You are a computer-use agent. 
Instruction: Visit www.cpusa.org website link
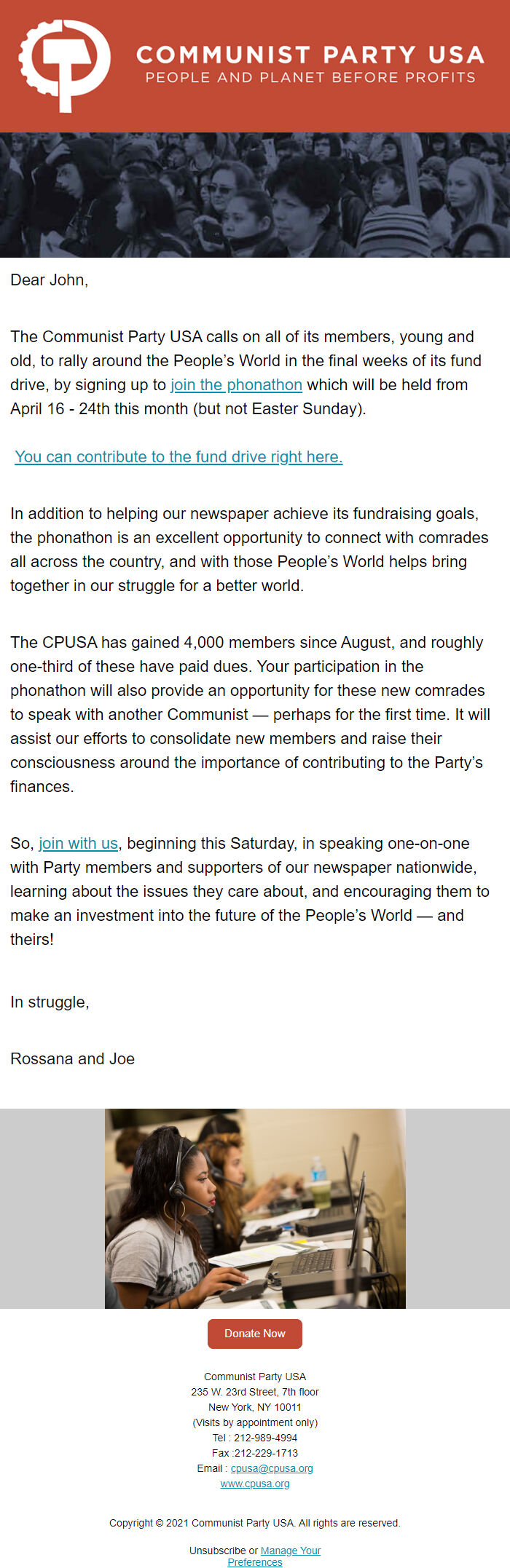[255, 1484]
